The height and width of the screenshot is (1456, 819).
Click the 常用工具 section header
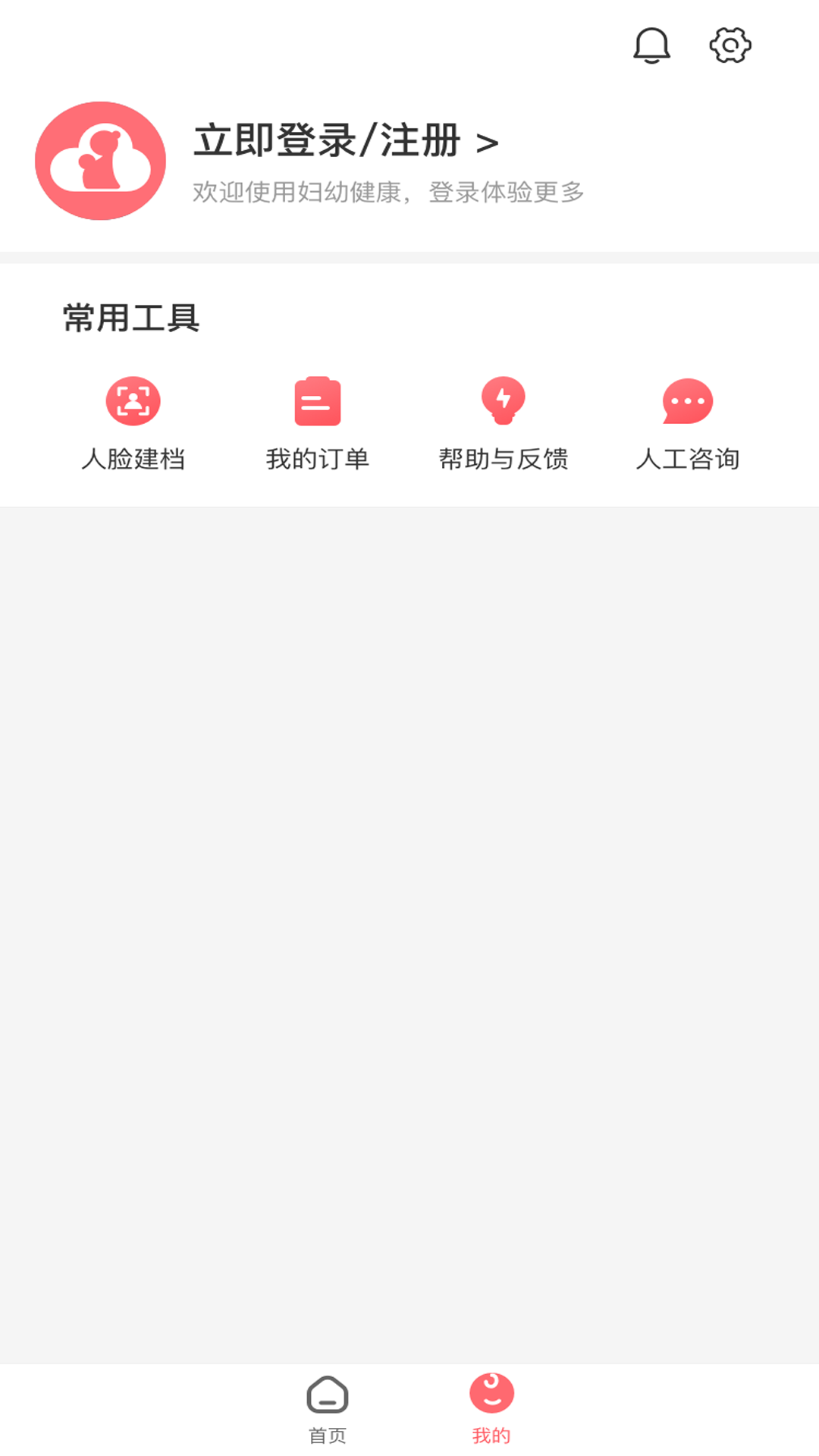click(130, 317)
